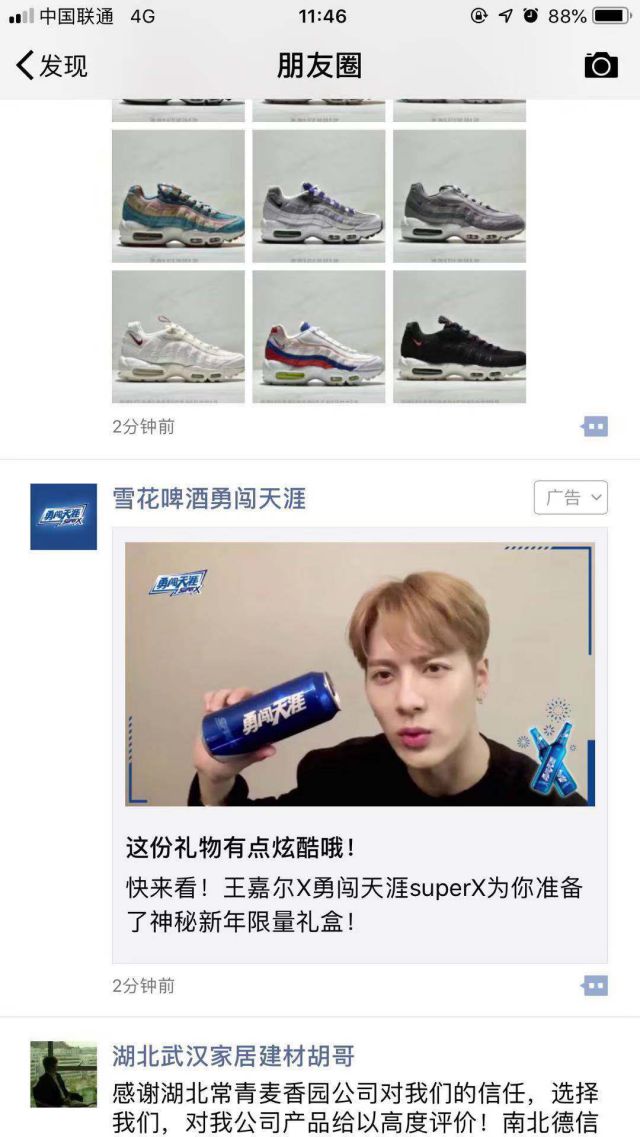Viewport: 640px width, 1137px height.
Task: Go back to 发现
Action: tap(52, 66)
